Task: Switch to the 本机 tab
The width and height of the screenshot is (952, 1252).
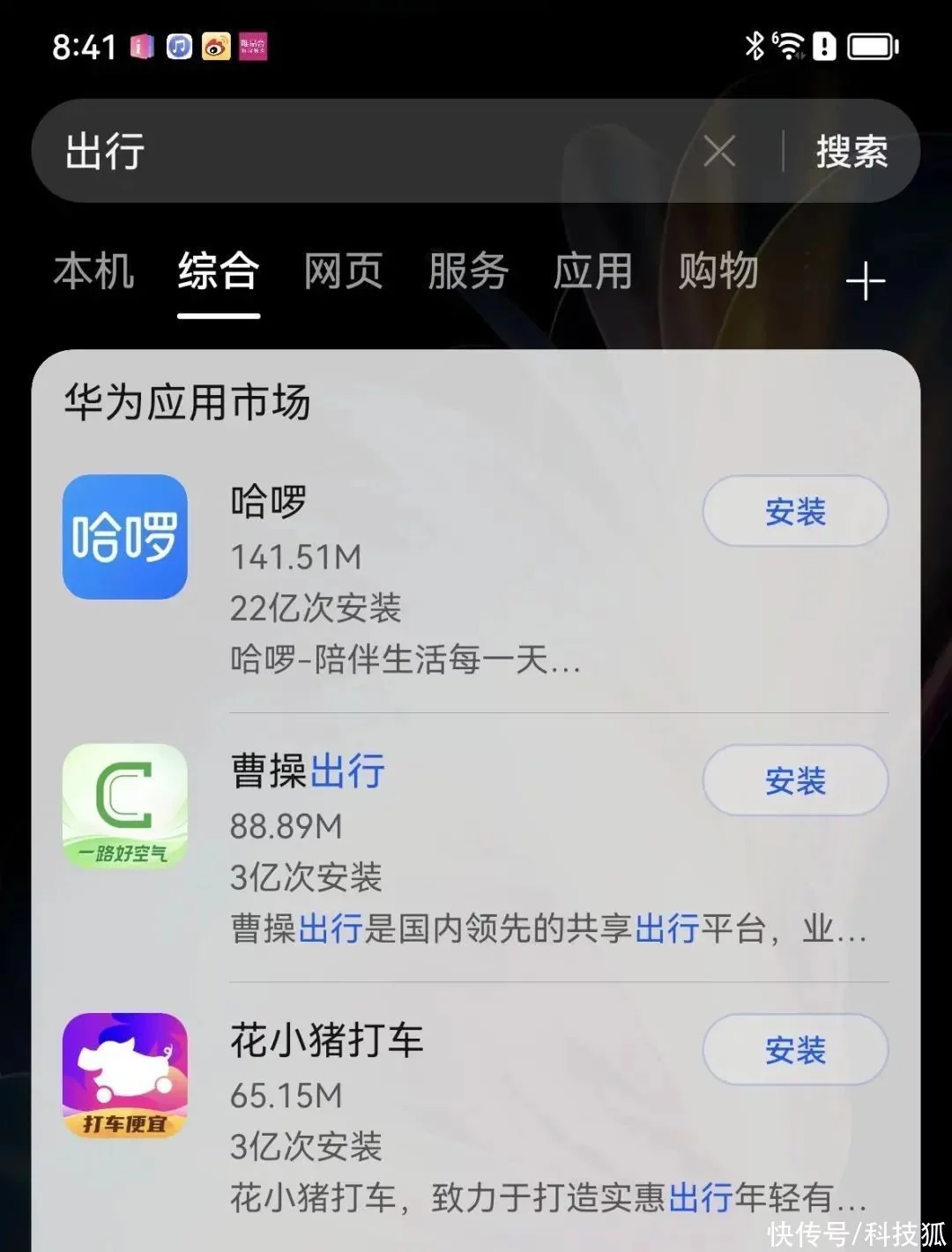Action: 93,271
